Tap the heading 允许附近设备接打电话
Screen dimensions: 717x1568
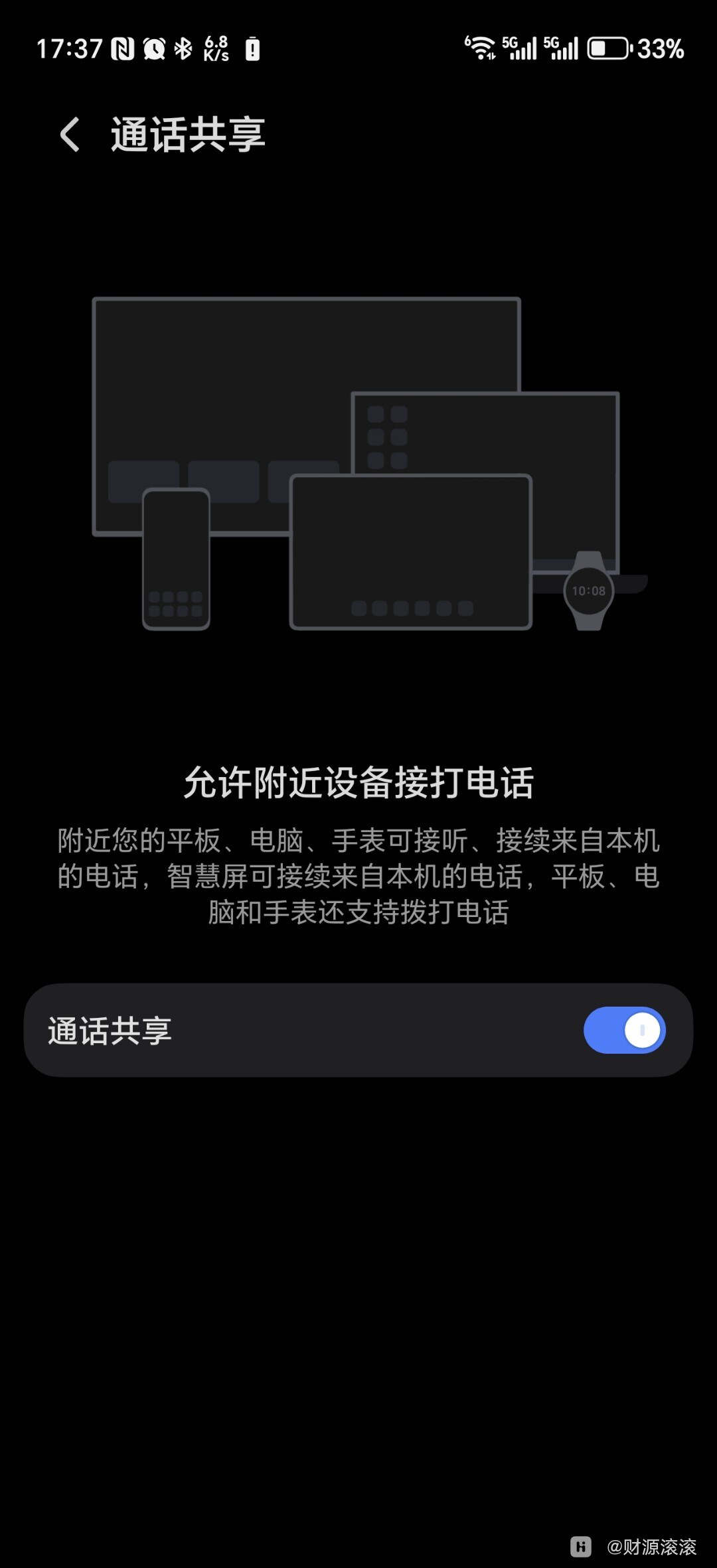(358, 782)
